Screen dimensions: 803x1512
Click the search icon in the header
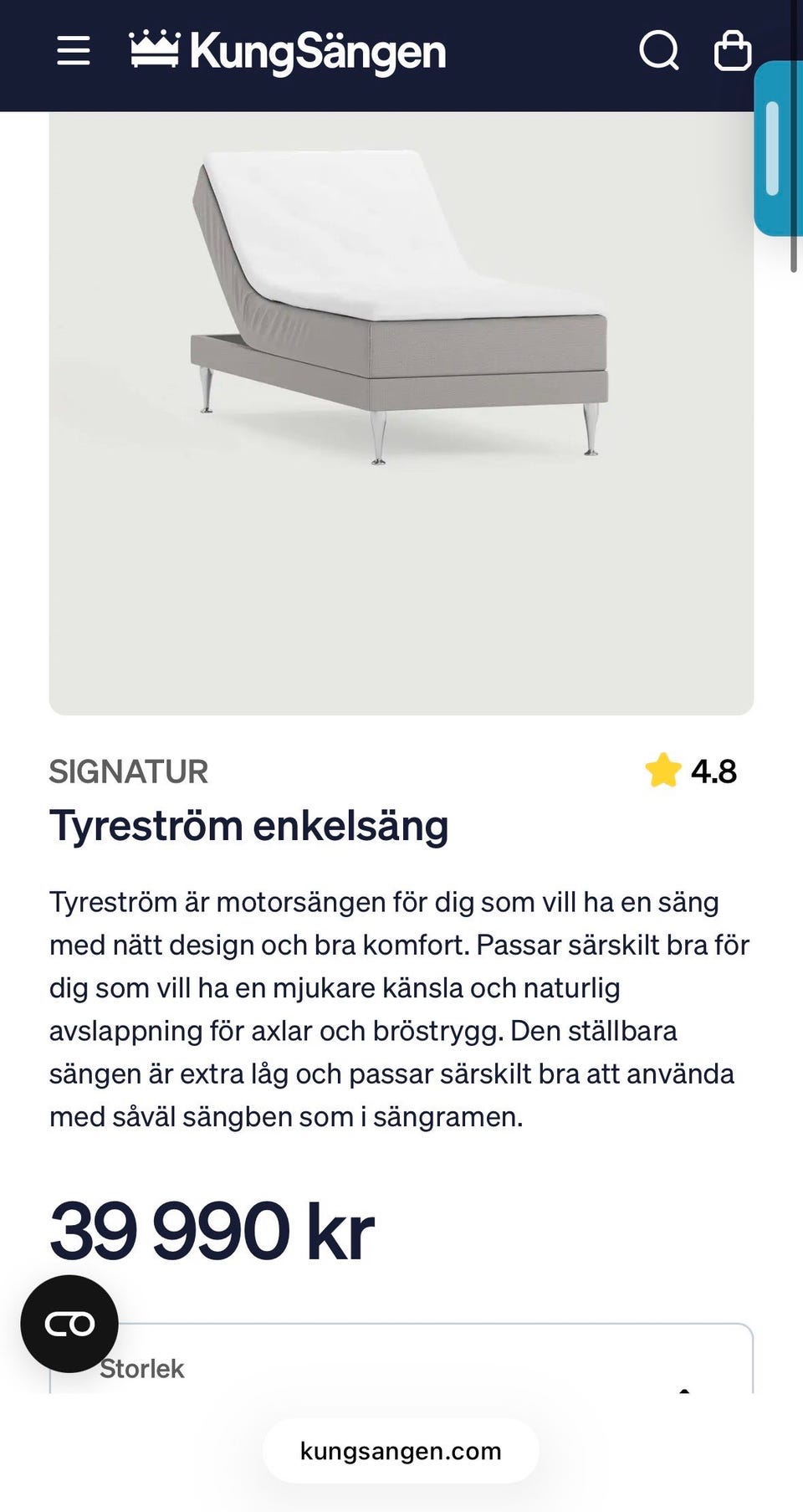[x=660, y=50]
